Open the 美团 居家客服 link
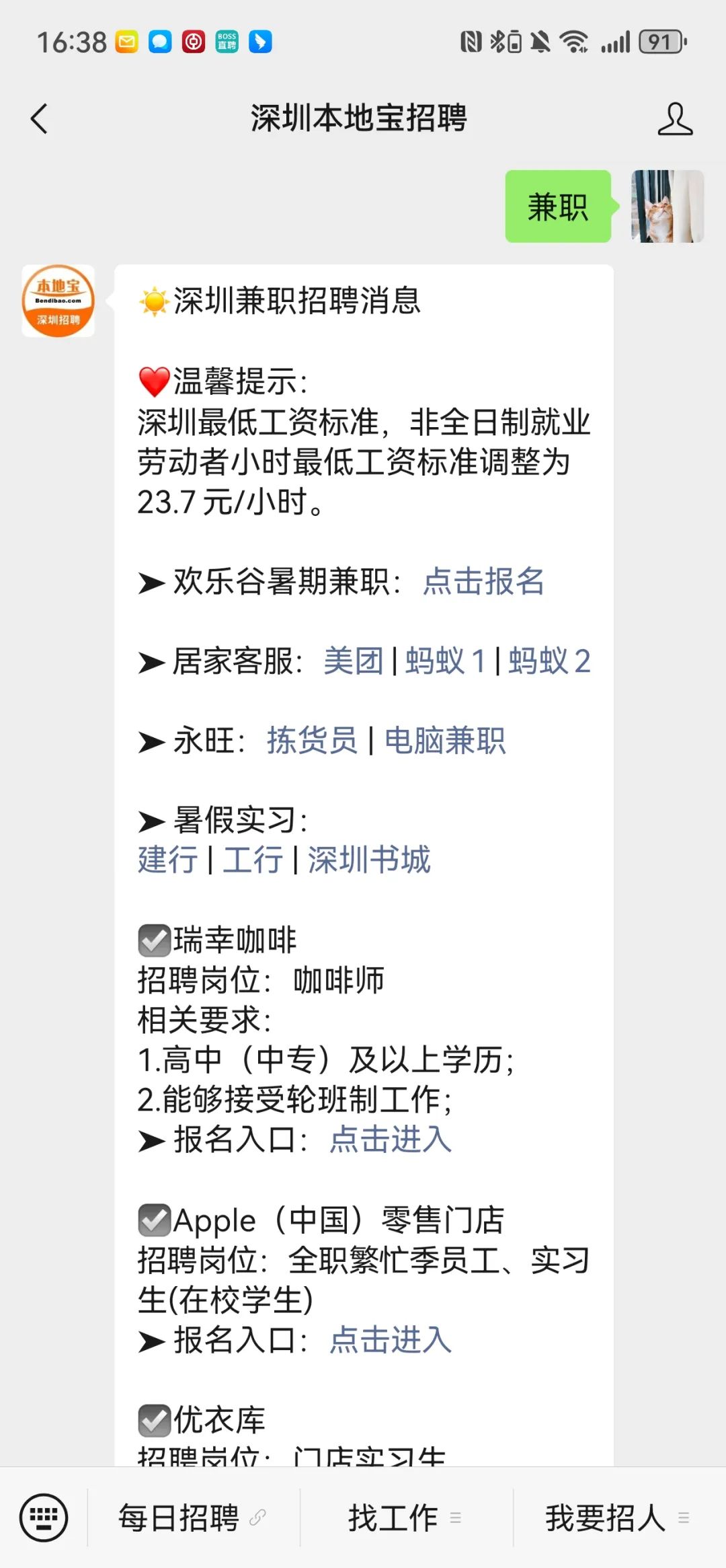The image size is (726, 1568). [x=354, y=661]
